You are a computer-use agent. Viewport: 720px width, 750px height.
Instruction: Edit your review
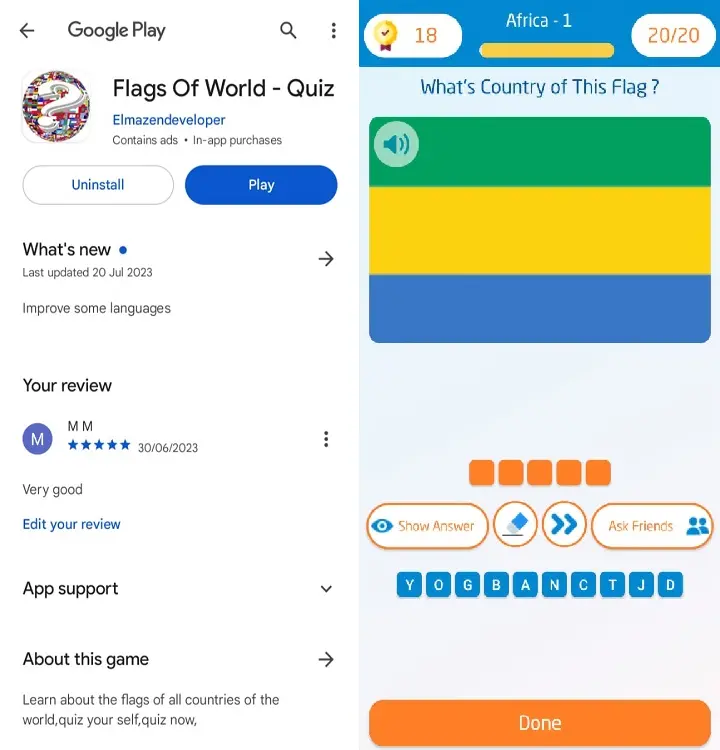(x=71, y=524)
